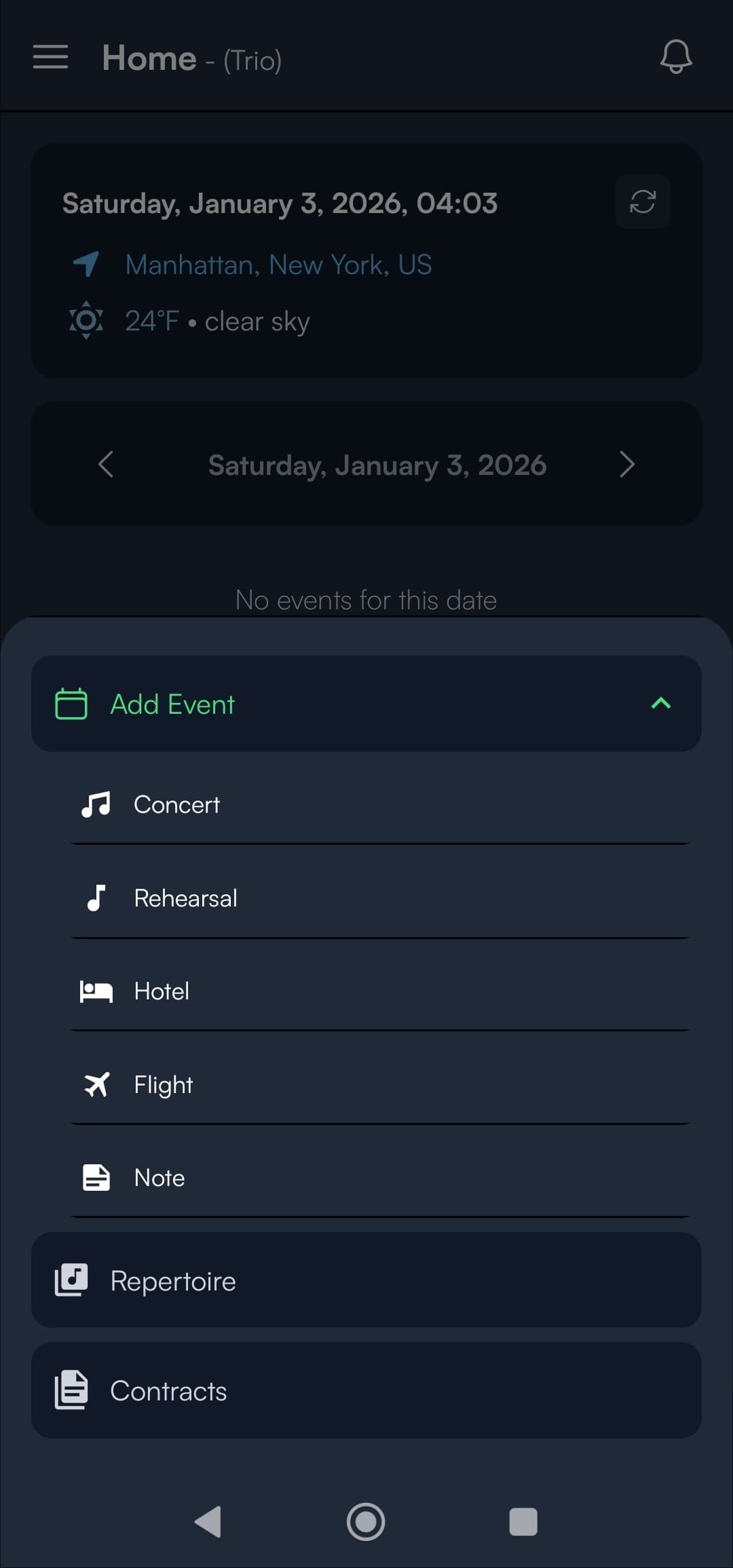Click Saturday, January 3, 2026 date label
The image size is (733, 1568).
pos(377,465)
